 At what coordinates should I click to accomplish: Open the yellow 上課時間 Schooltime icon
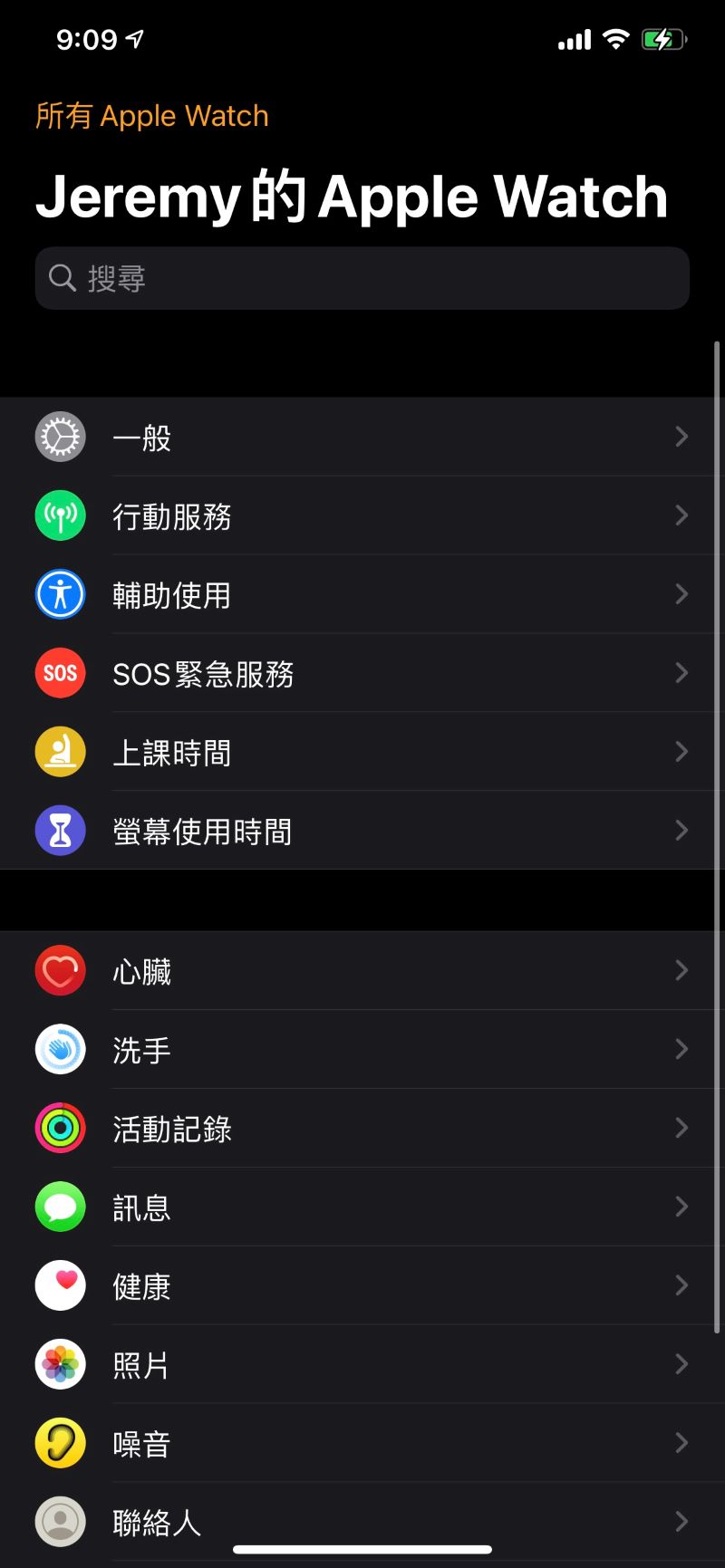(60, 752)
